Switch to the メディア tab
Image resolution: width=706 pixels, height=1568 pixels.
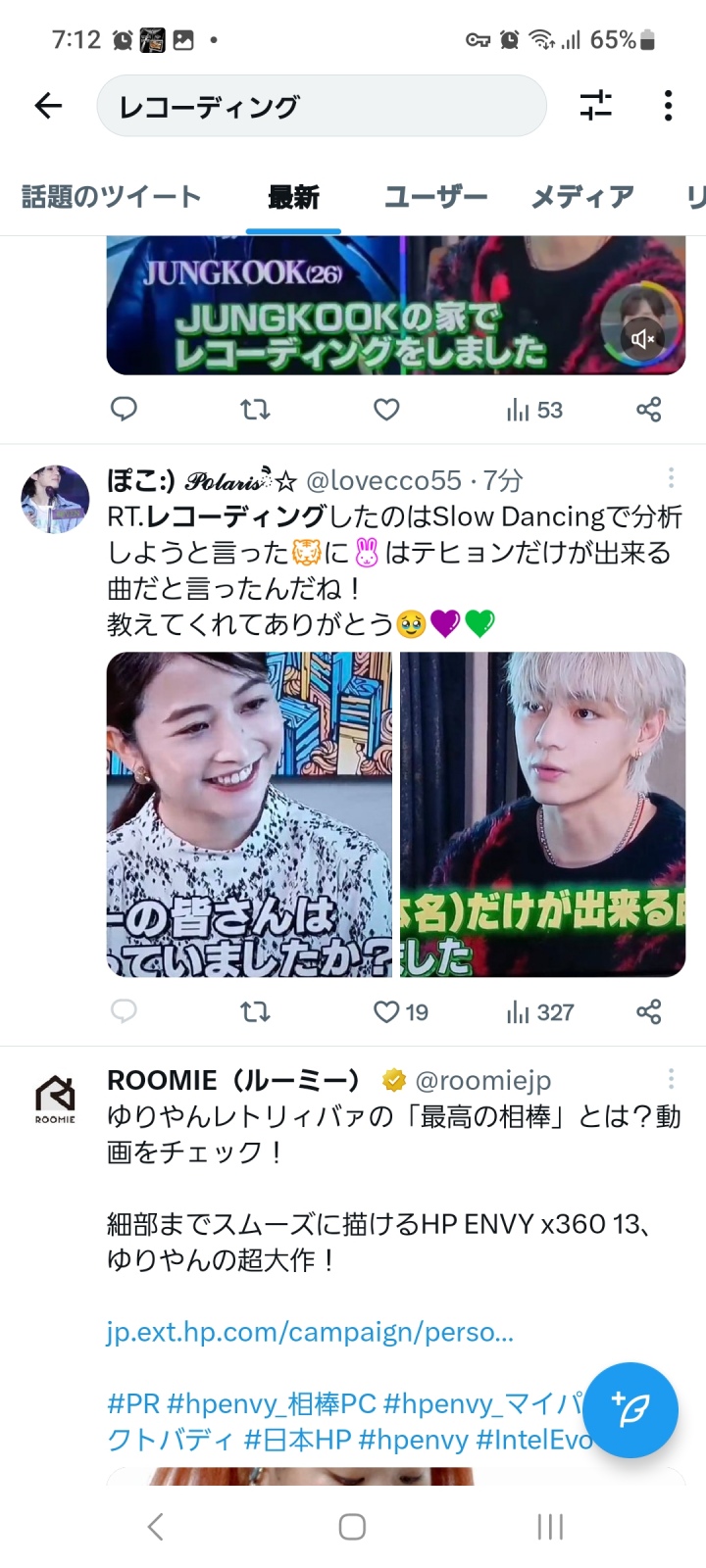click(582, 197)
